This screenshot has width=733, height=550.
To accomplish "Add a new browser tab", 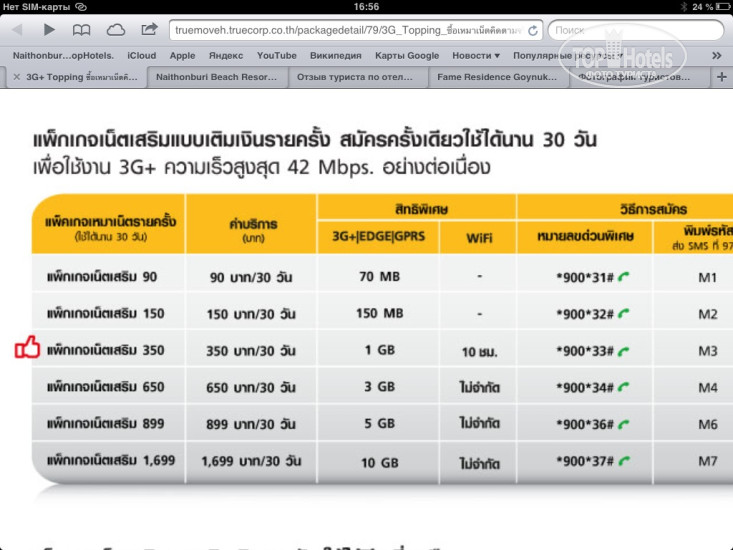I will [721, 77].
